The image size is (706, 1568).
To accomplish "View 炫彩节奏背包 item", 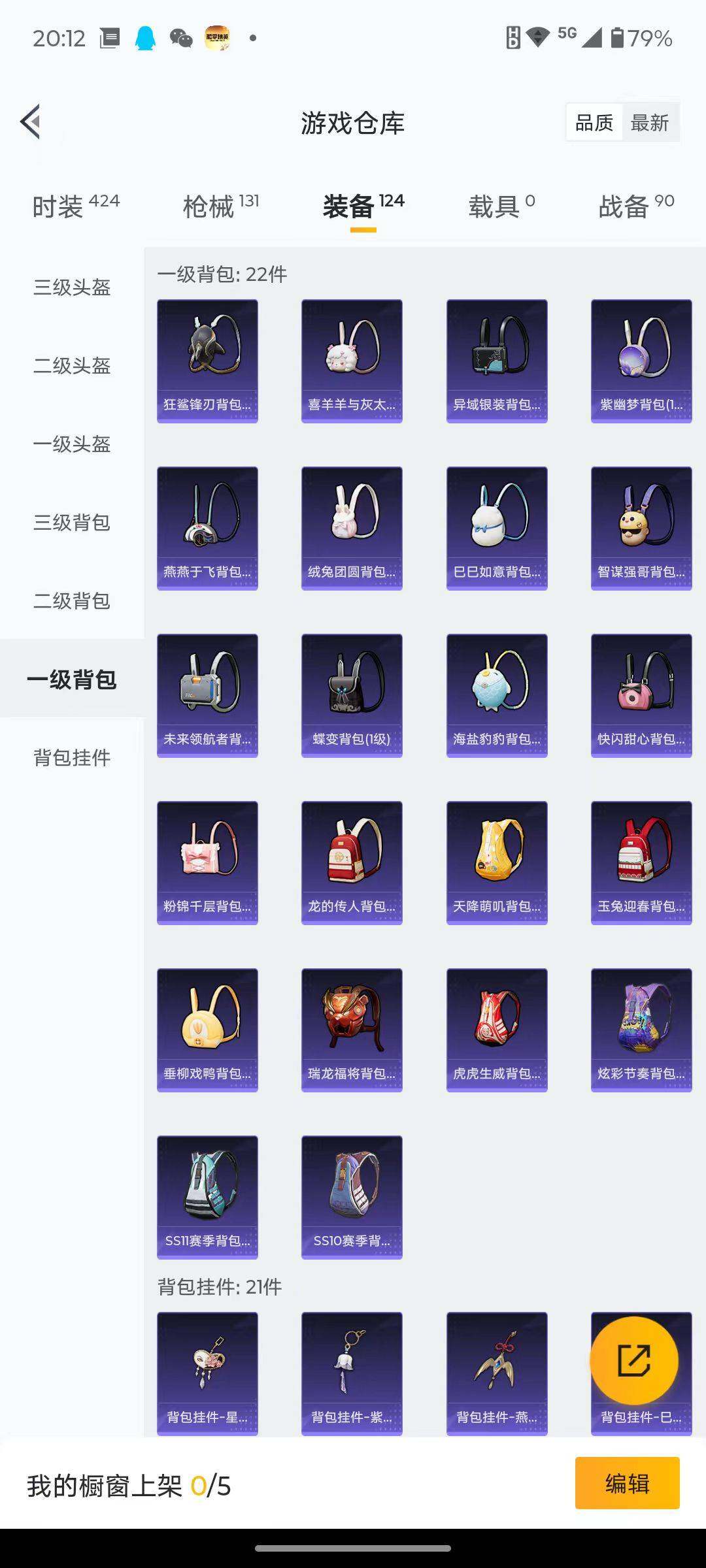I will pyautogui.click(x=641, y=1030).
